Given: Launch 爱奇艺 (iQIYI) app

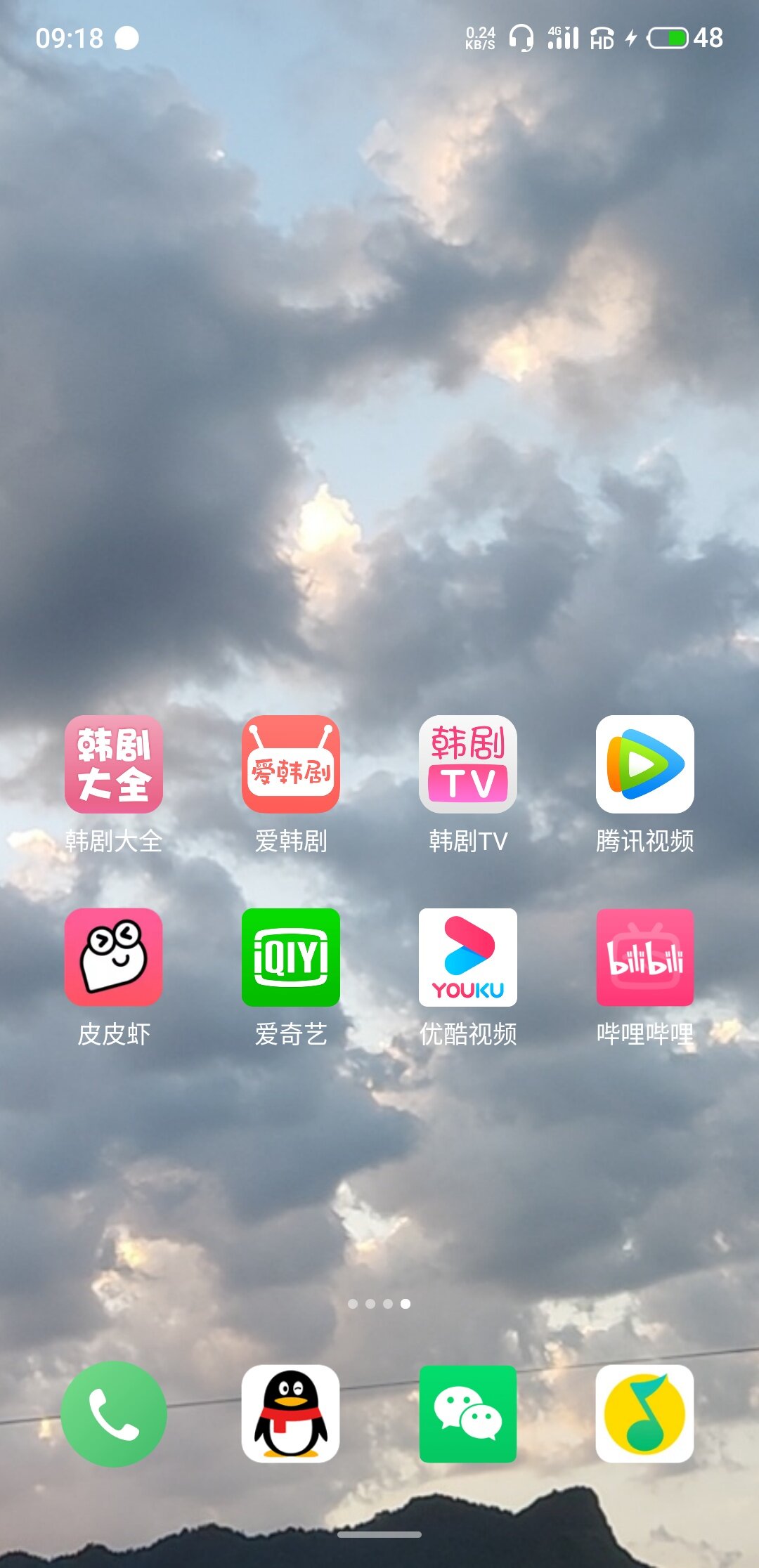Looking at the screenshot, I should click(291, 957).
